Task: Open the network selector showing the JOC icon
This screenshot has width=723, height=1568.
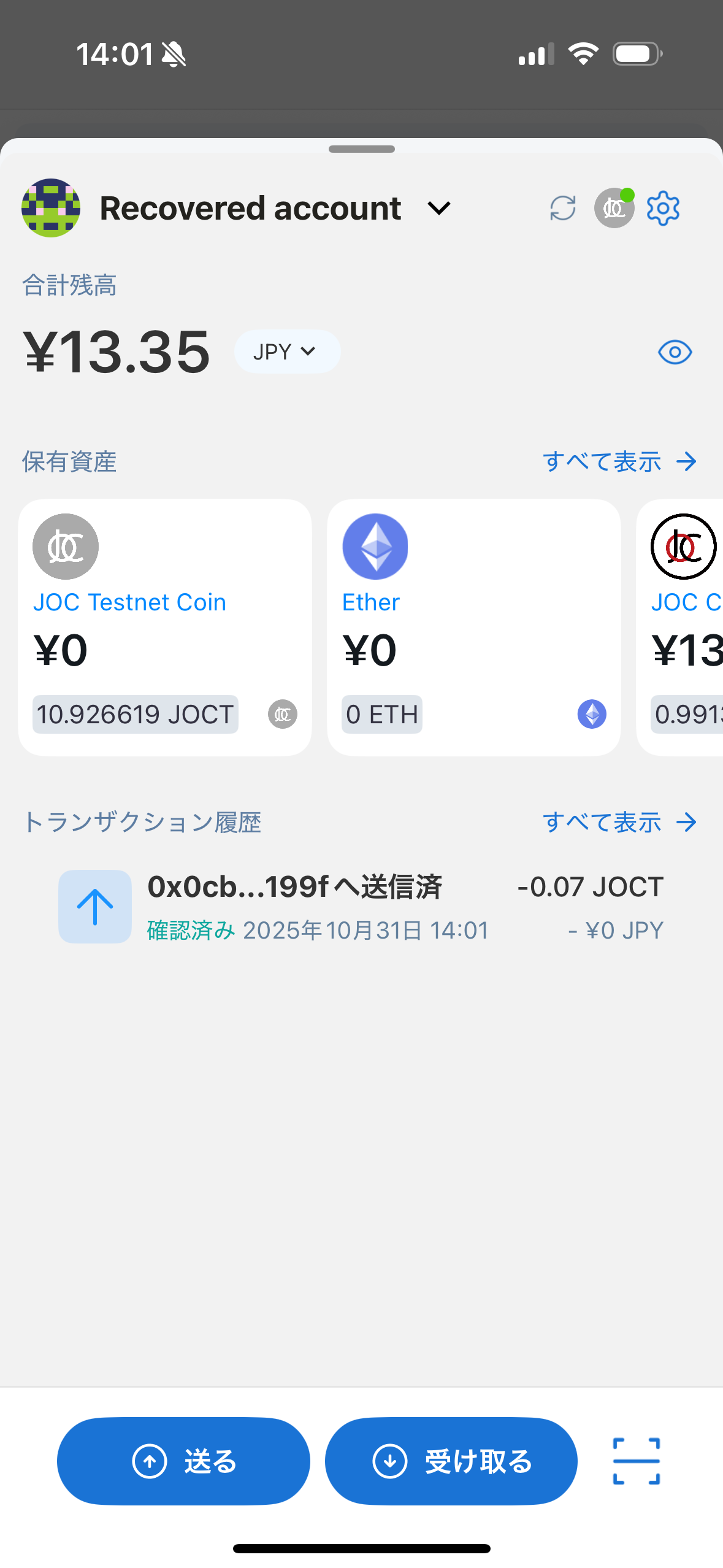Action: click(x=614, y=208)
